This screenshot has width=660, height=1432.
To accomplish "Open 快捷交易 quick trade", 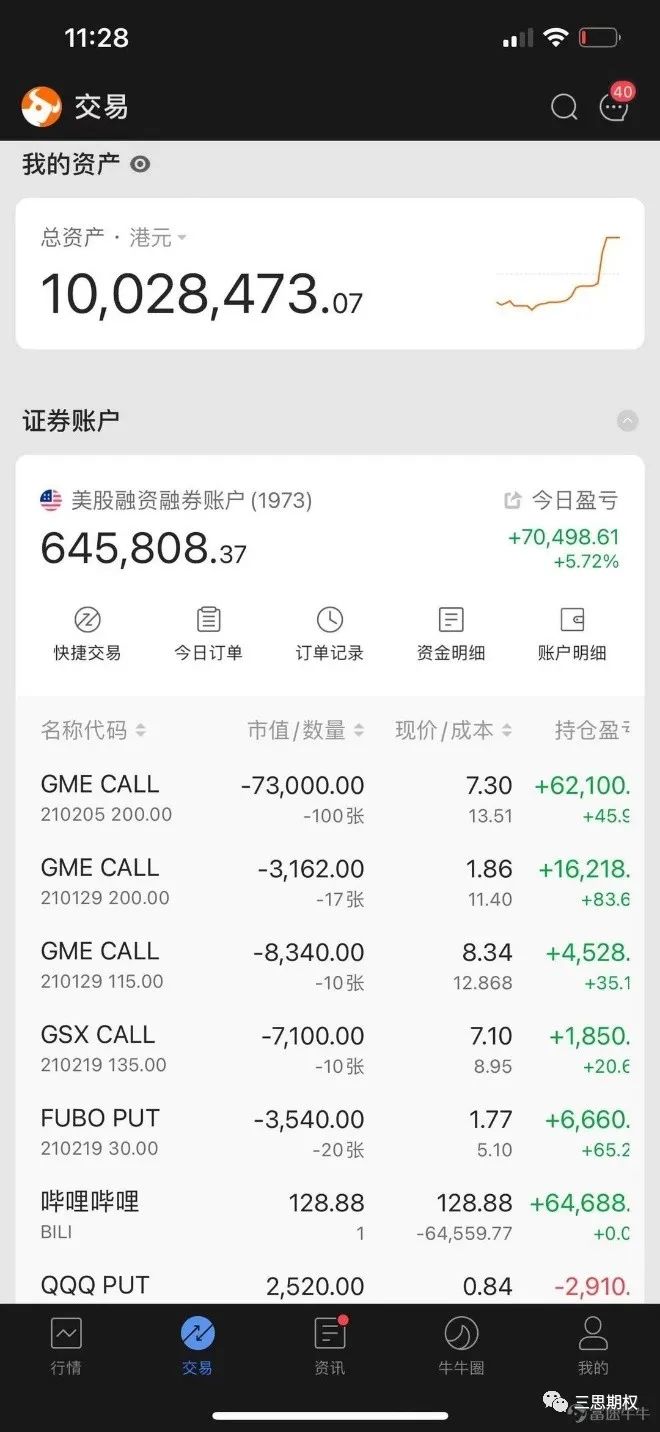I will click(x=87, y=634).
